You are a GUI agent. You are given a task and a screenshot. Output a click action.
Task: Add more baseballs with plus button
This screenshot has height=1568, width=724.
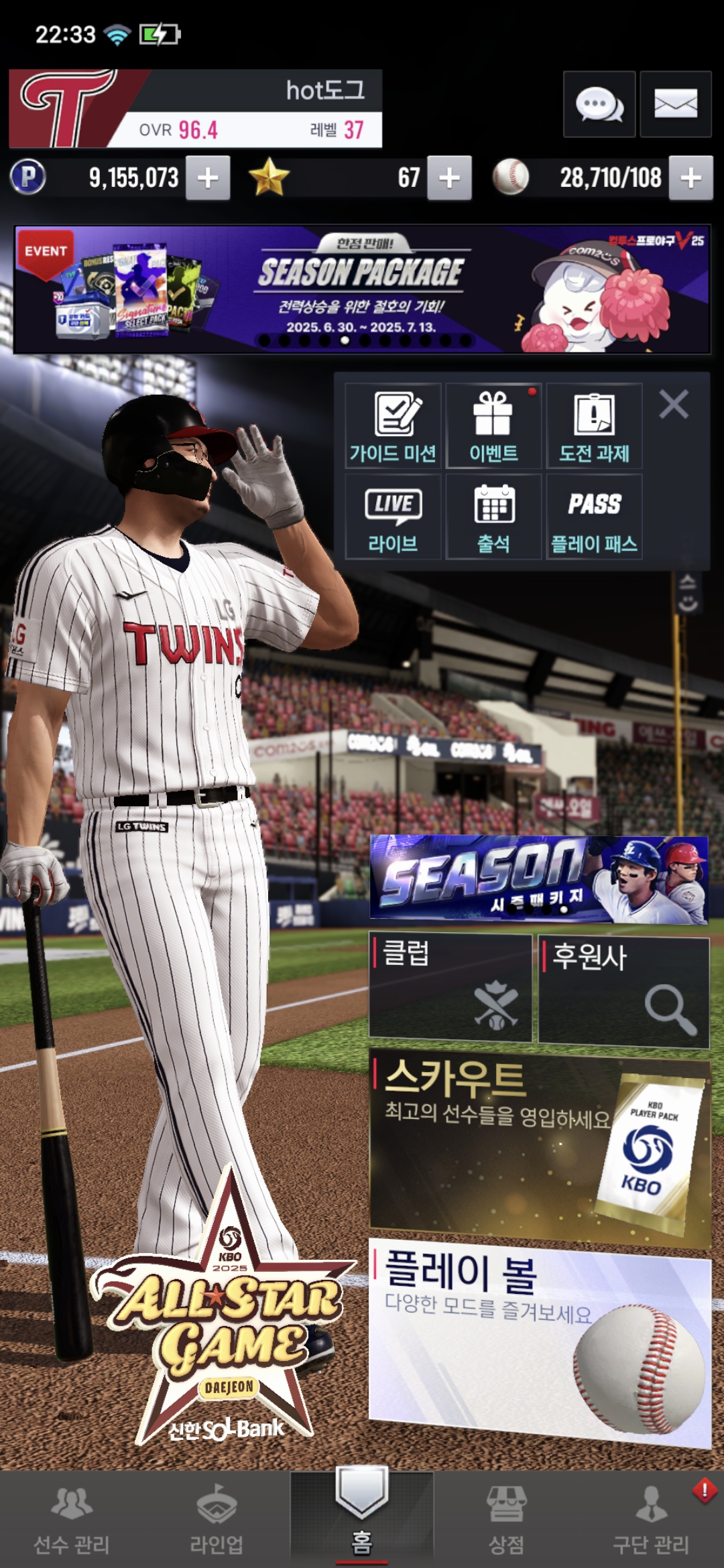(690, 178)
